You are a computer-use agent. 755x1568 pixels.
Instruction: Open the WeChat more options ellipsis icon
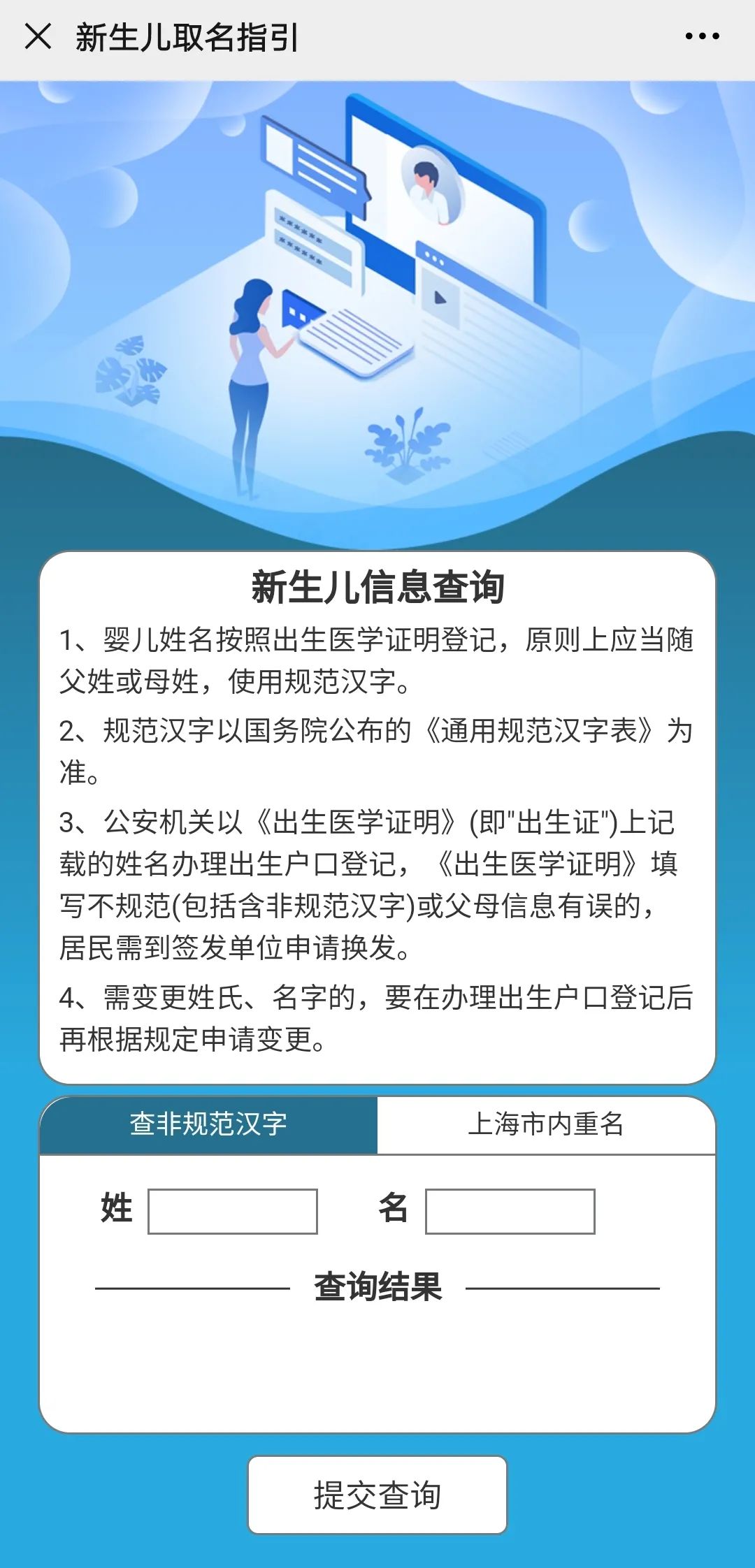(702, 36)
